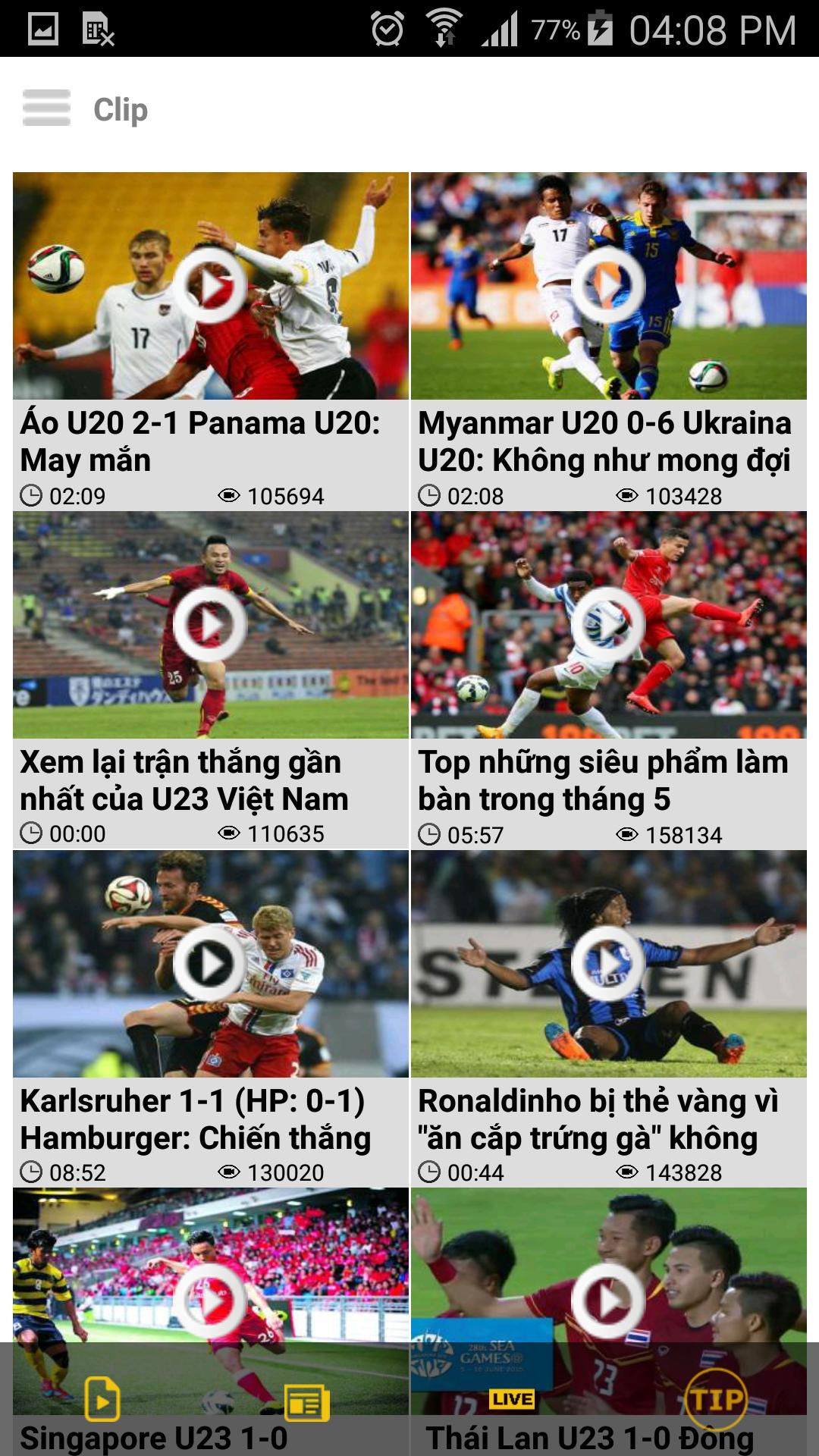
Task: Open the TIP section
Action: pyautogui.click(x=716, y=1399)
